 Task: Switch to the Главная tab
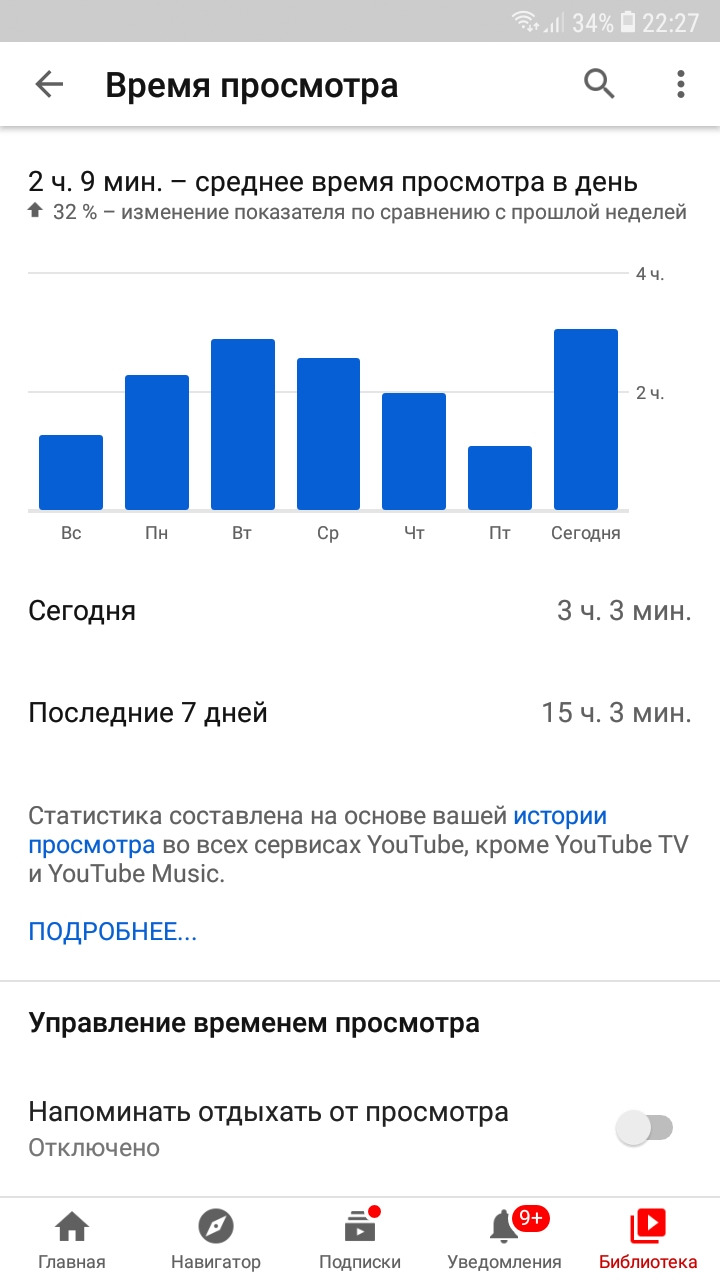pos(71,1238)
